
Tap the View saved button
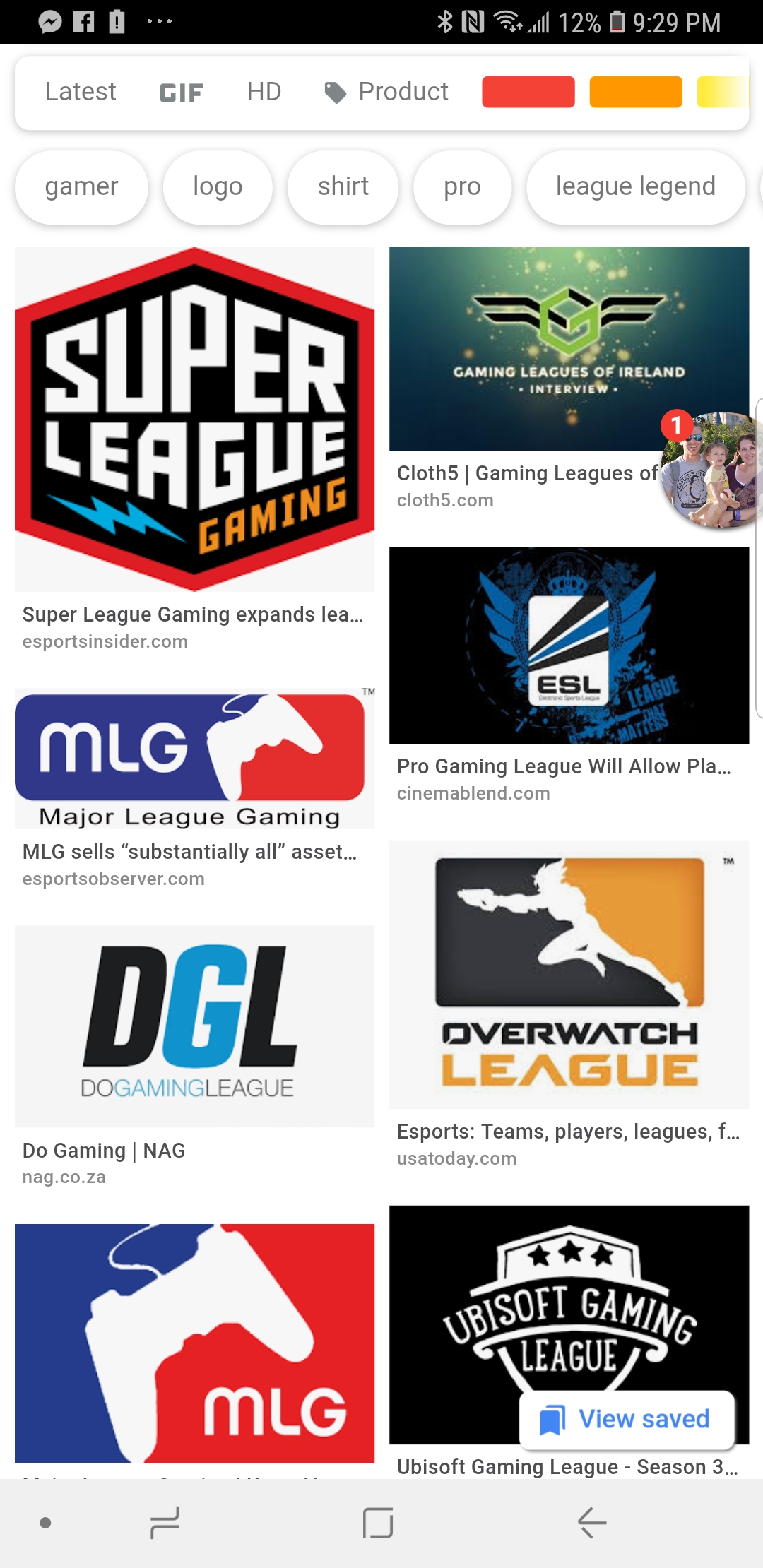627,1419
